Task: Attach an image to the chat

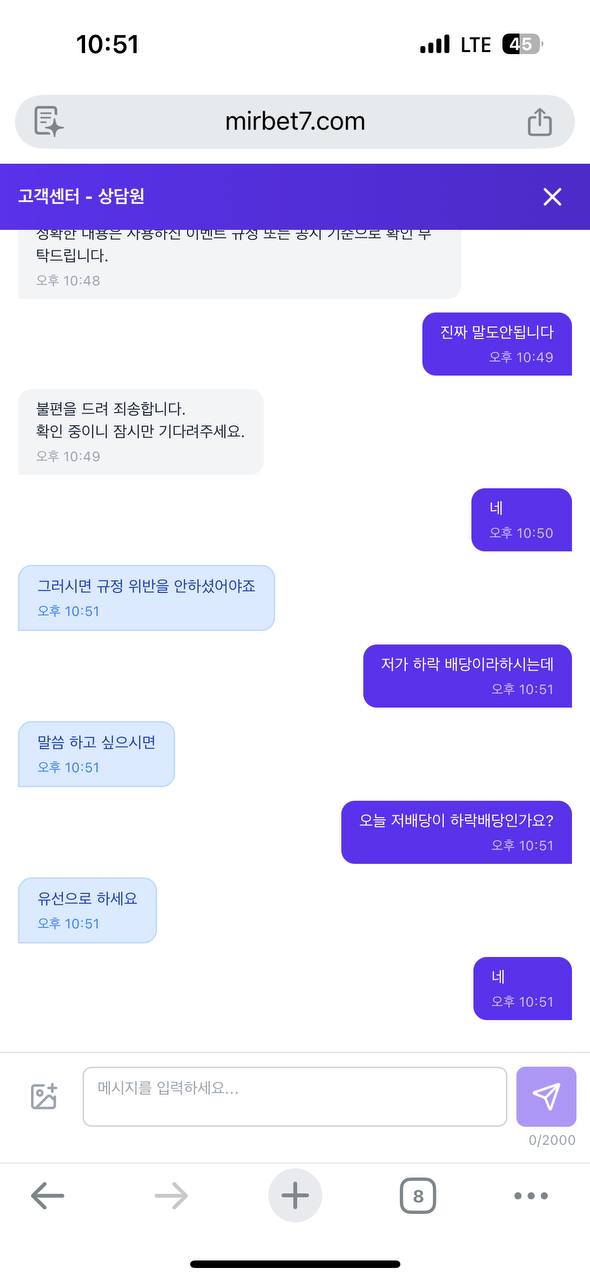Action: (x=44, y=1096)
